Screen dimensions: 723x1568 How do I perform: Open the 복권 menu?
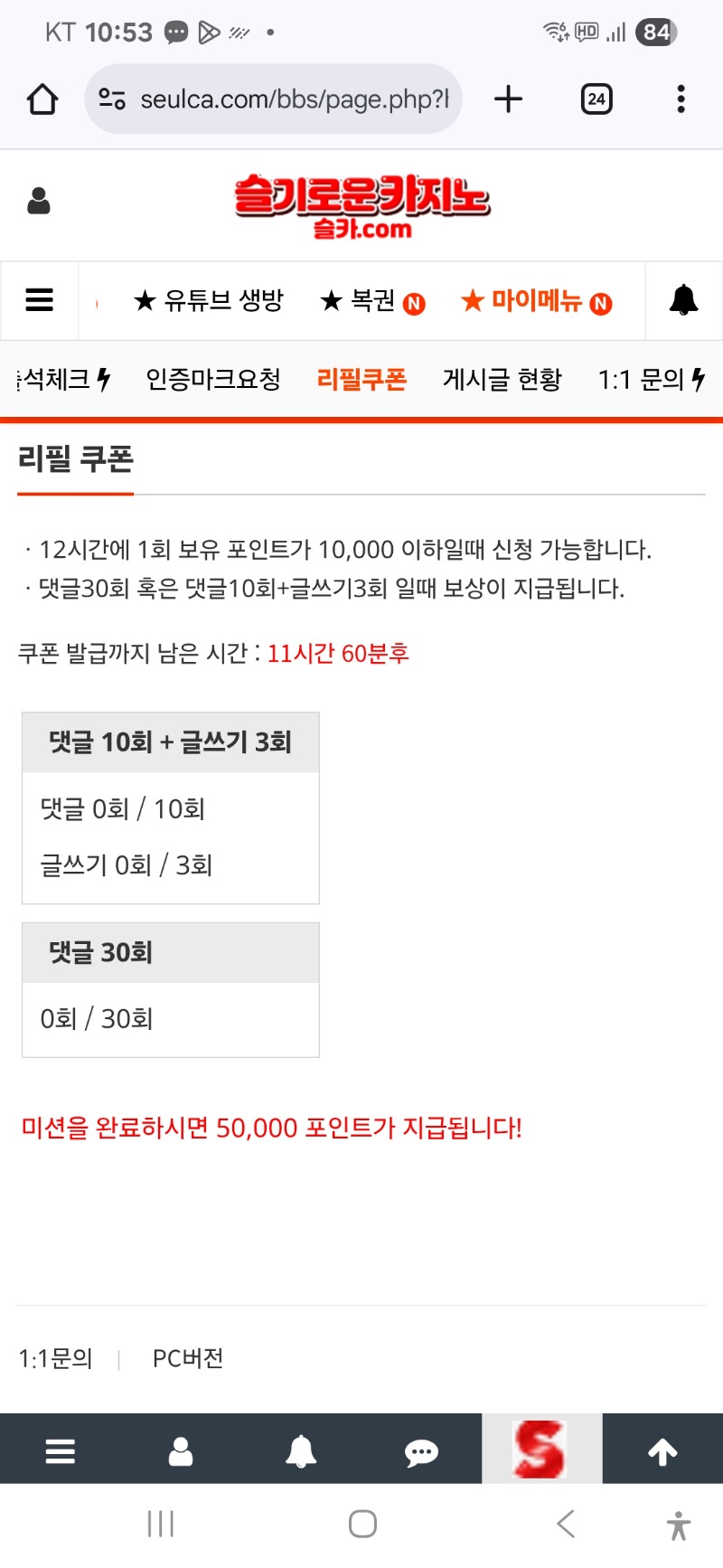[372, 301]
